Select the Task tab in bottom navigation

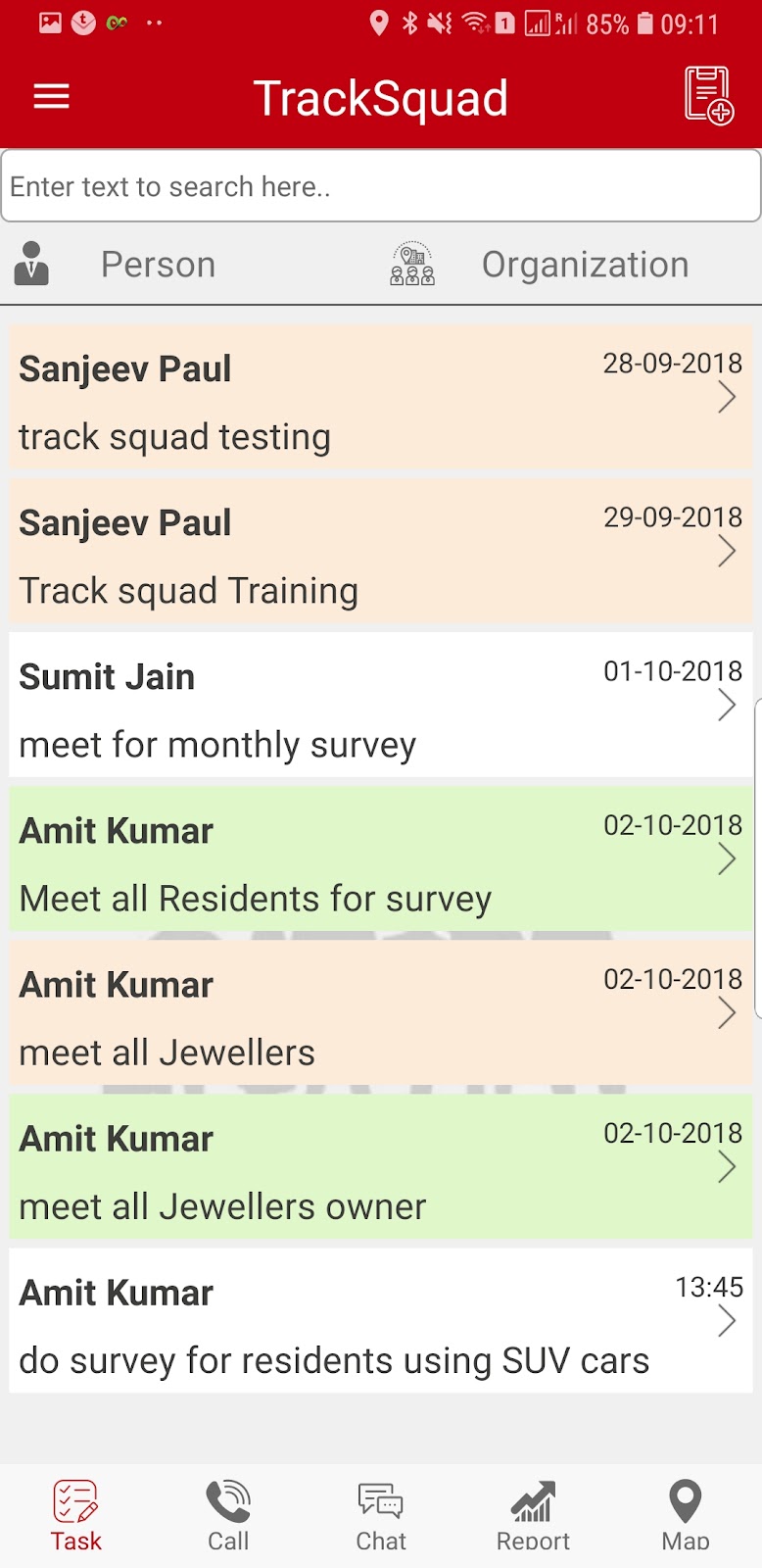[x=76, y=1515]
